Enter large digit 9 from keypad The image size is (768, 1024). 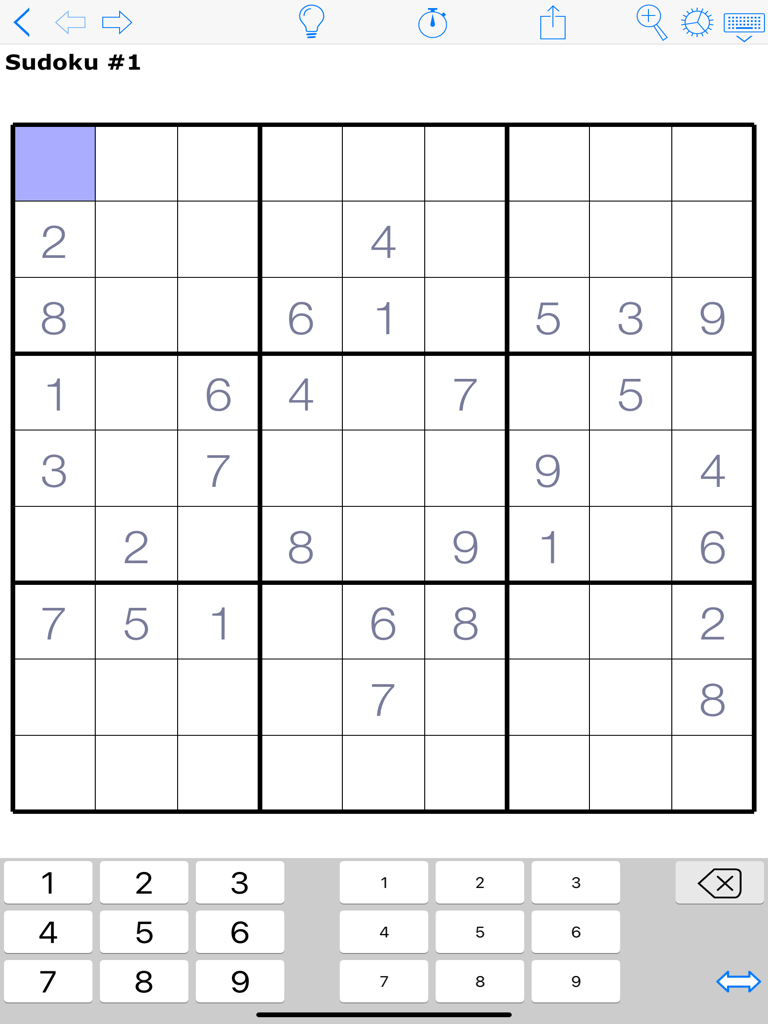240,981
